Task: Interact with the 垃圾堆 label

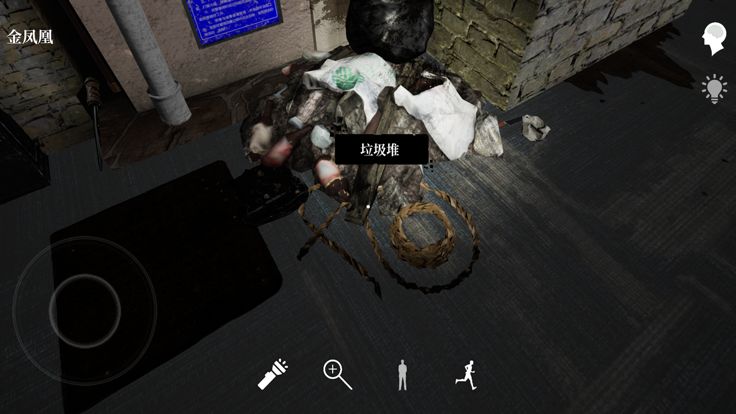Action: point(381,150)
